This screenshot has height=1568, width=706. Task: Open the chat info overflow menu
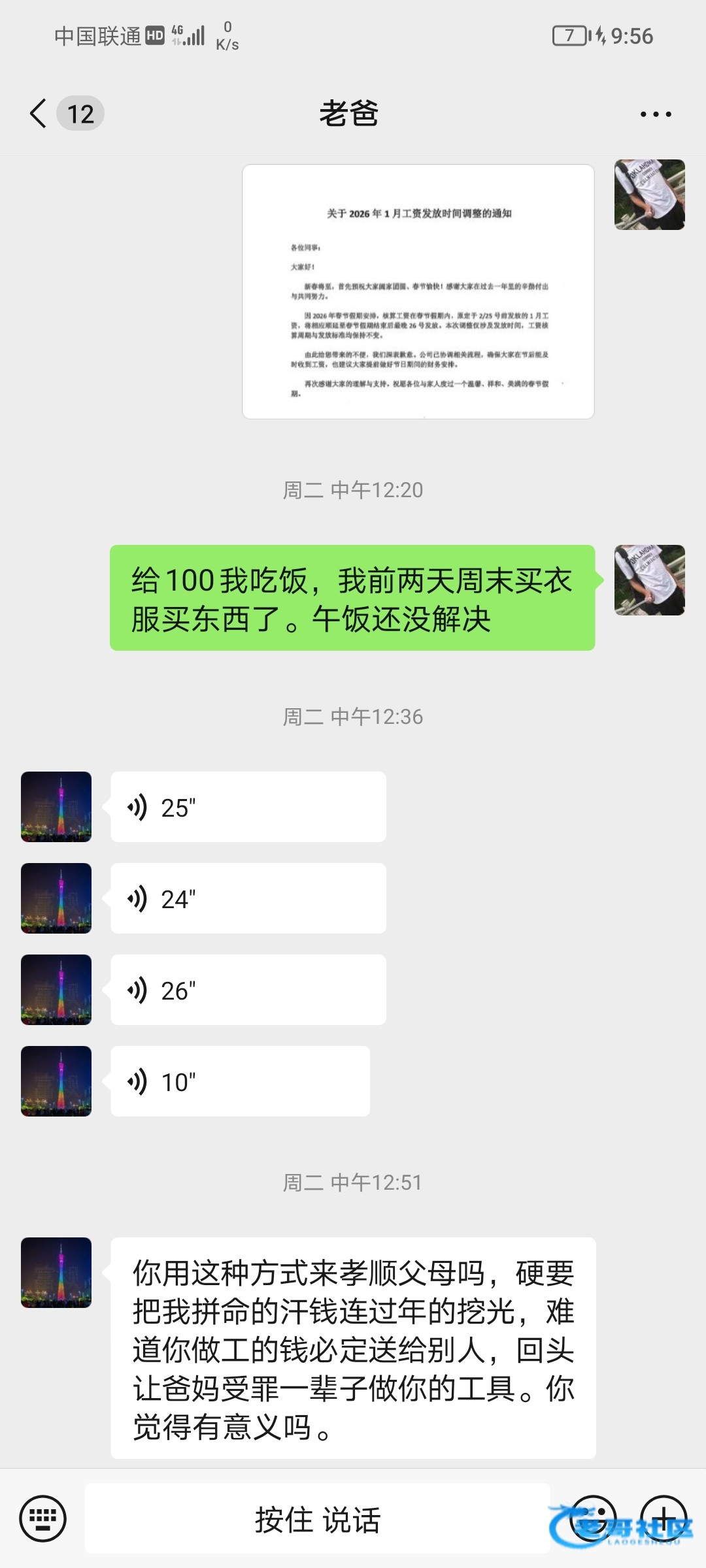click(655, 114)
